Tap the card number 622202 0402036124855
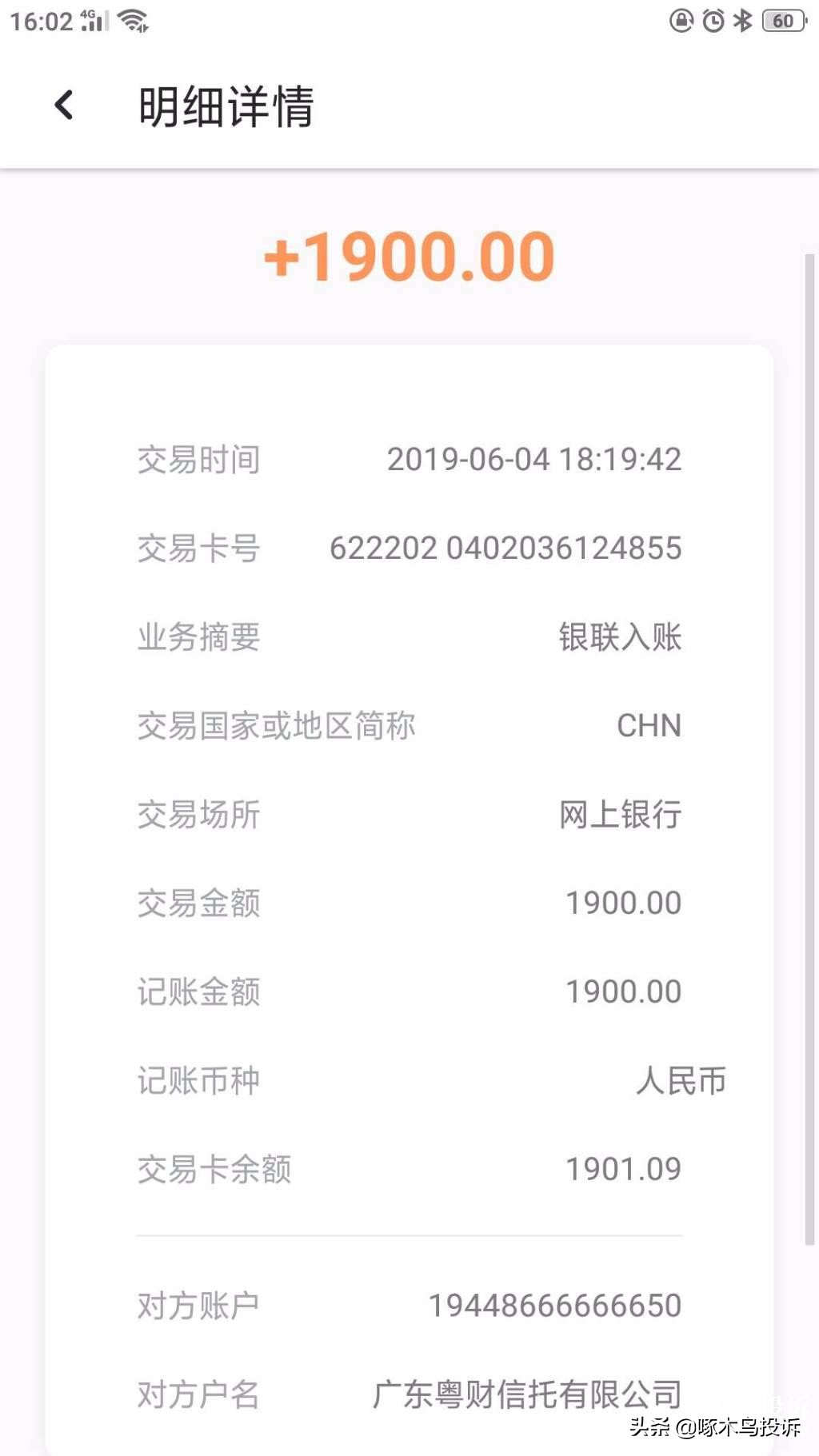Image resolution: width=819 pixels, height=1456 pixels. coord(505,548)
